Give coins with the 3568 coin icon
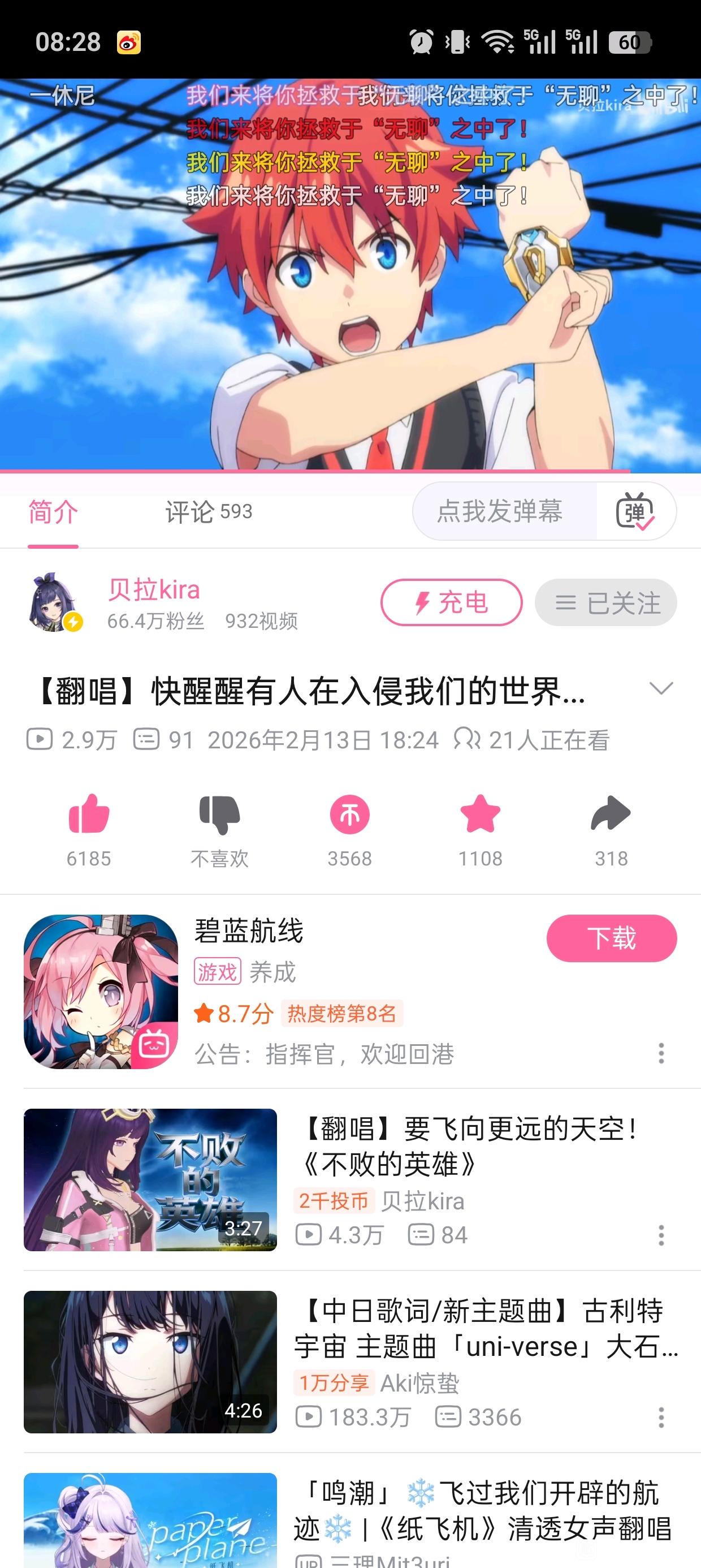Image resolution: width=701 pixels, height=1568 pixels. [x=350, y=815]
